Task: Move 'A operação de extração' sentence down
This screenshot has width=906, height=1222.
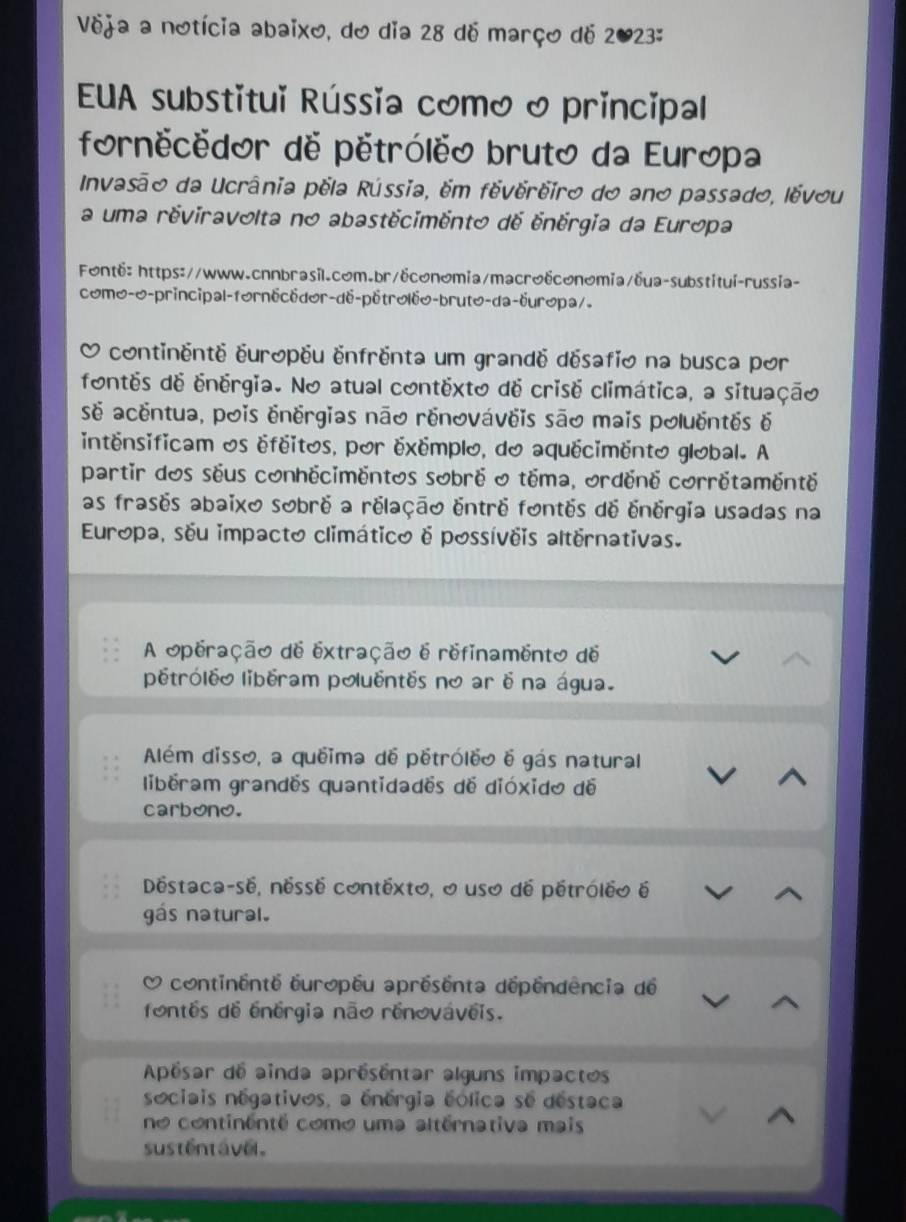Action: click(x=726, y=657)
